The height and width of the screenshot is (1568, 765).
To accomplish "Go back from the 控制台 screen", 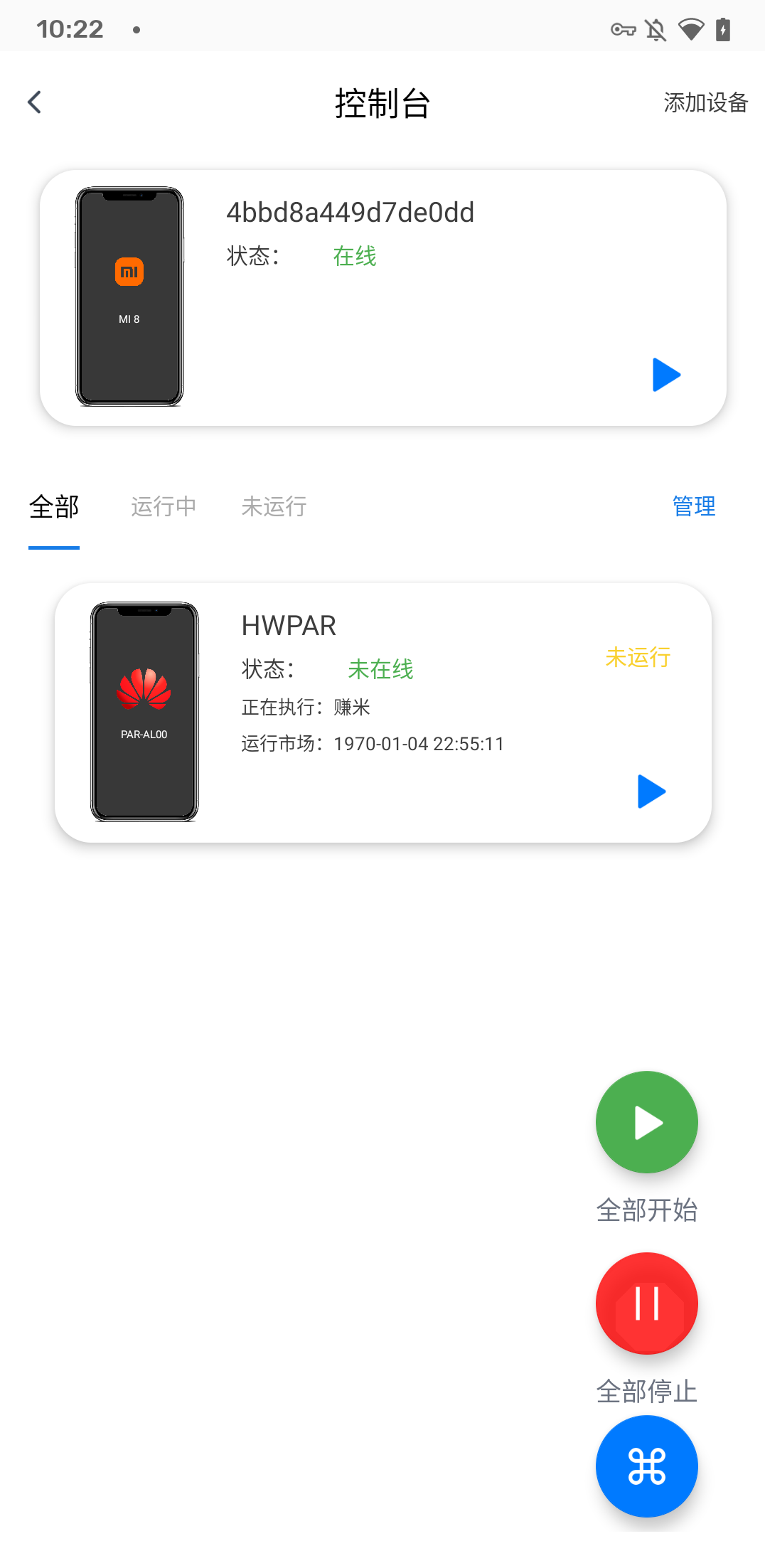I will point(34,102).
